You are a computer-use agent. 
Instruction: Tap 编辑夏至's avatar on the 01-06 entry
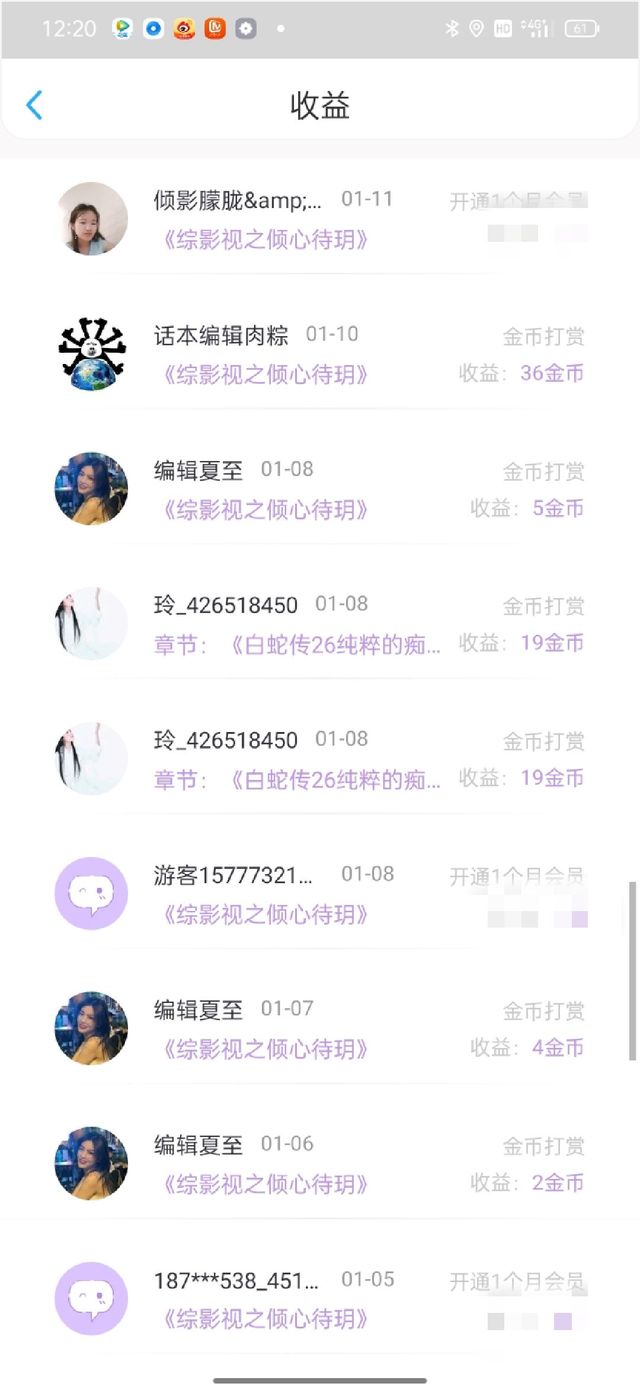[x=92, y=1163]
